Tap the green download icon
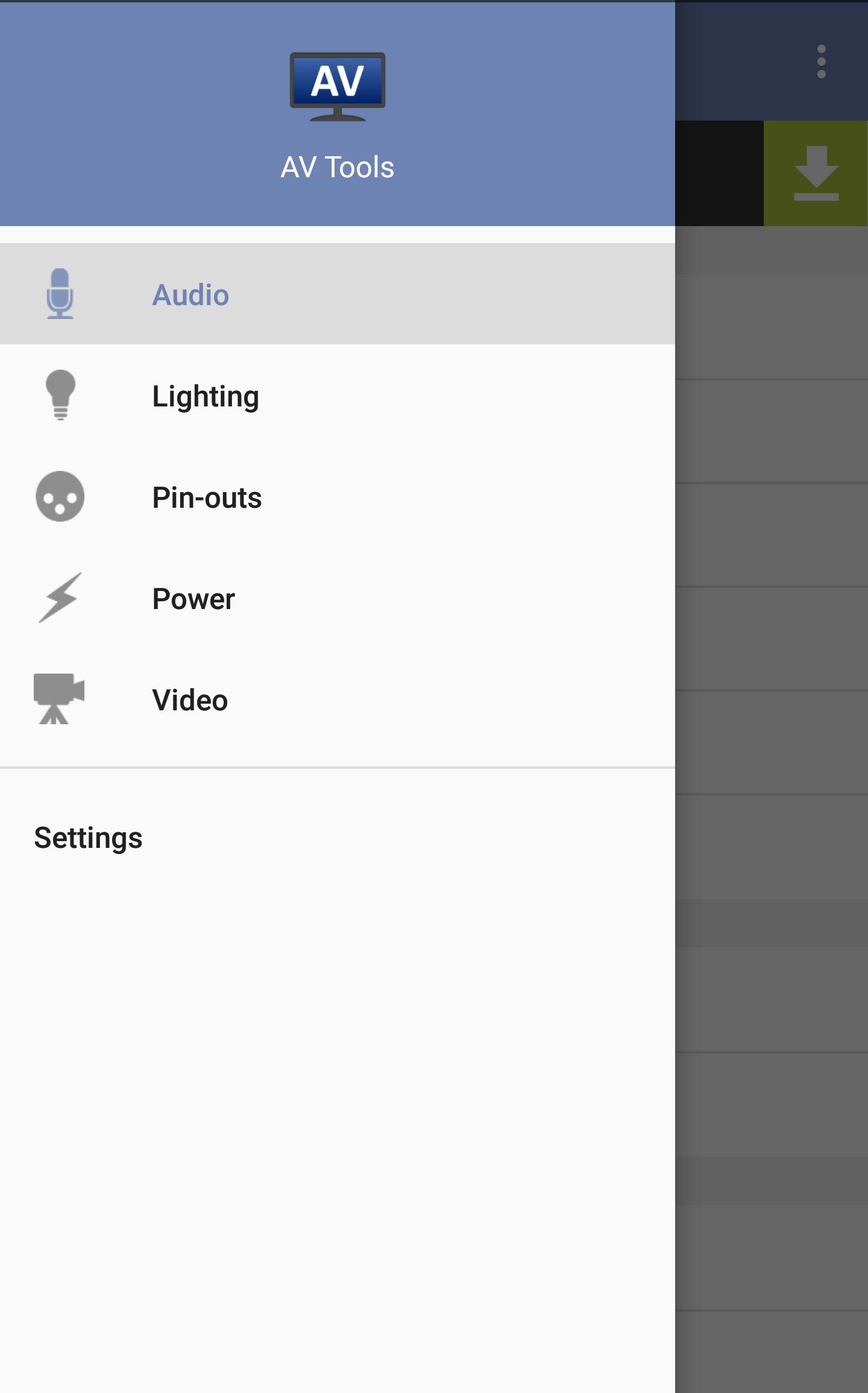Screen dimensions: 868x1393 [x=816, y=174]
